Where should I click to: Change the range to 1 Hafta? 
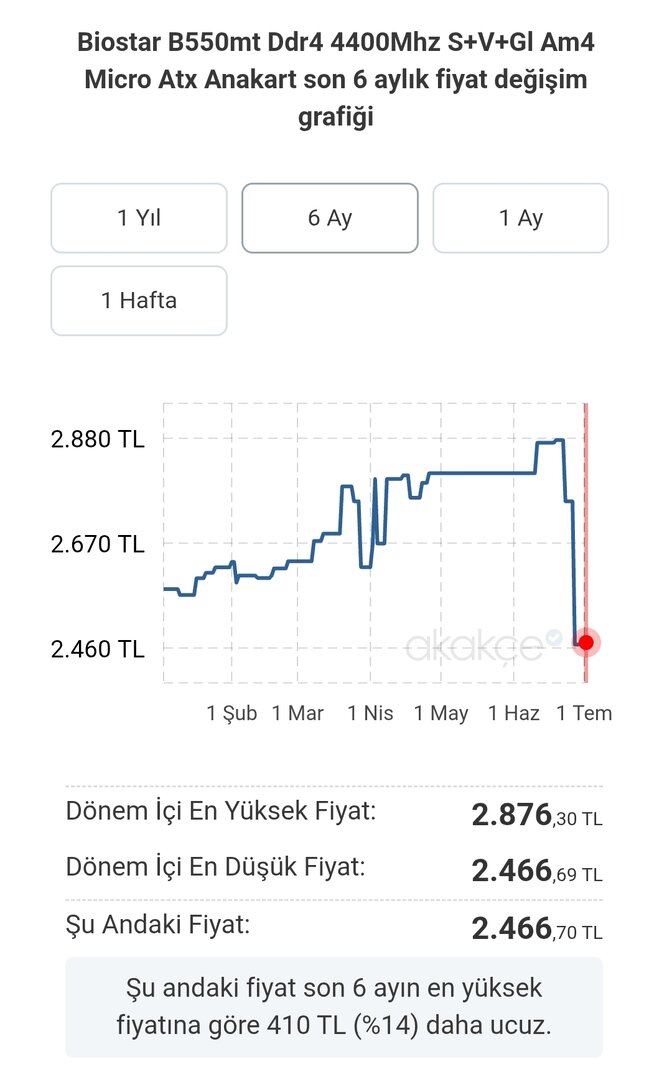point(139,300)
